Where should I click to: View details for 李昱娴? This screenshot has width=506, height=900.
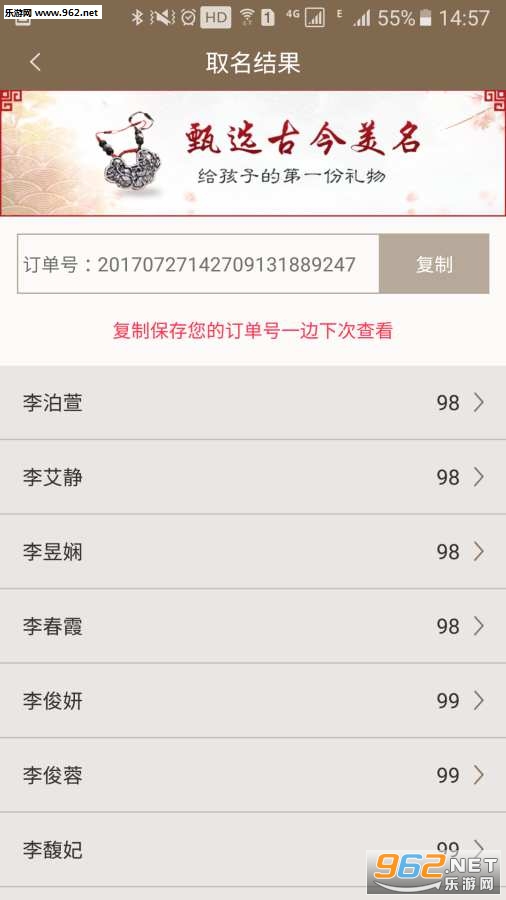253,552
